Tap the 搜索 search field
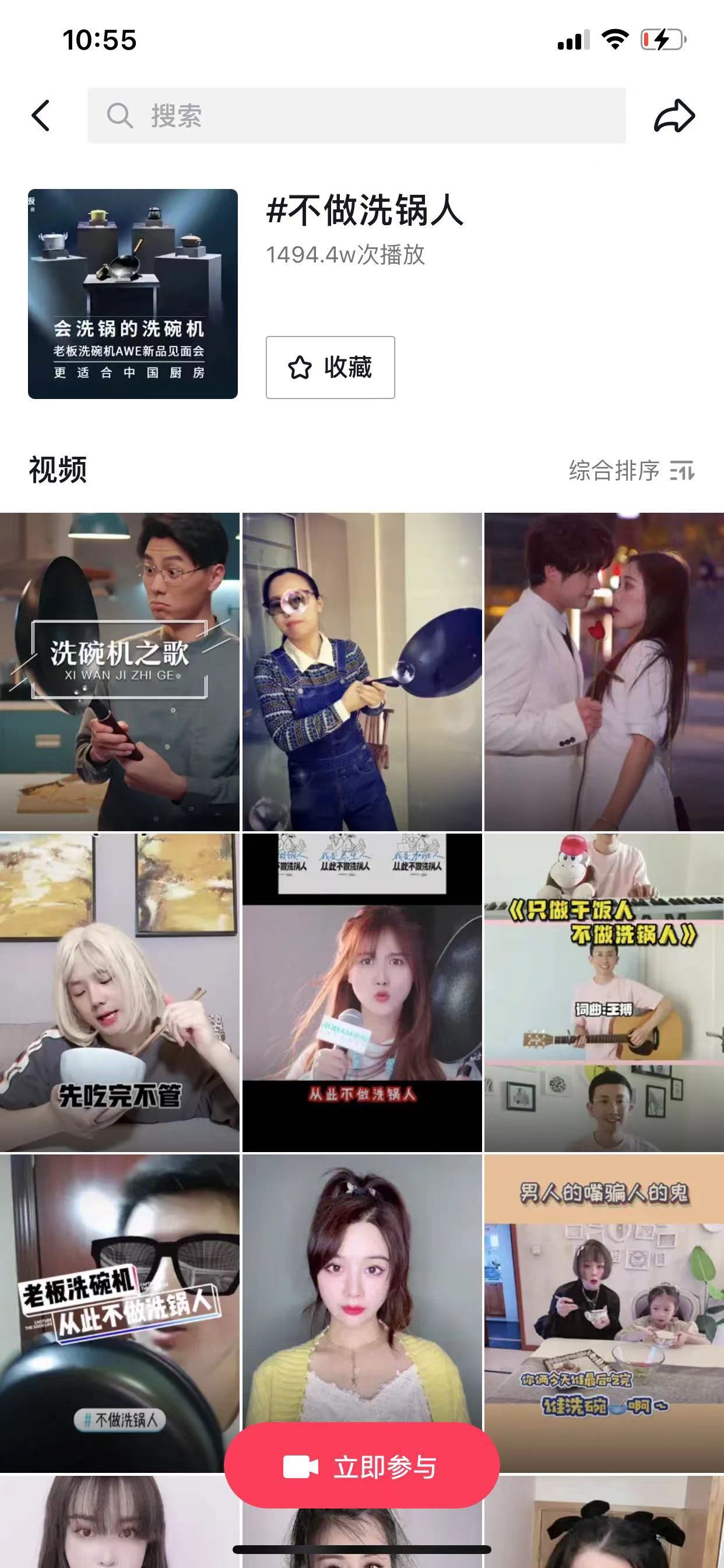 [x=356, y=116]
